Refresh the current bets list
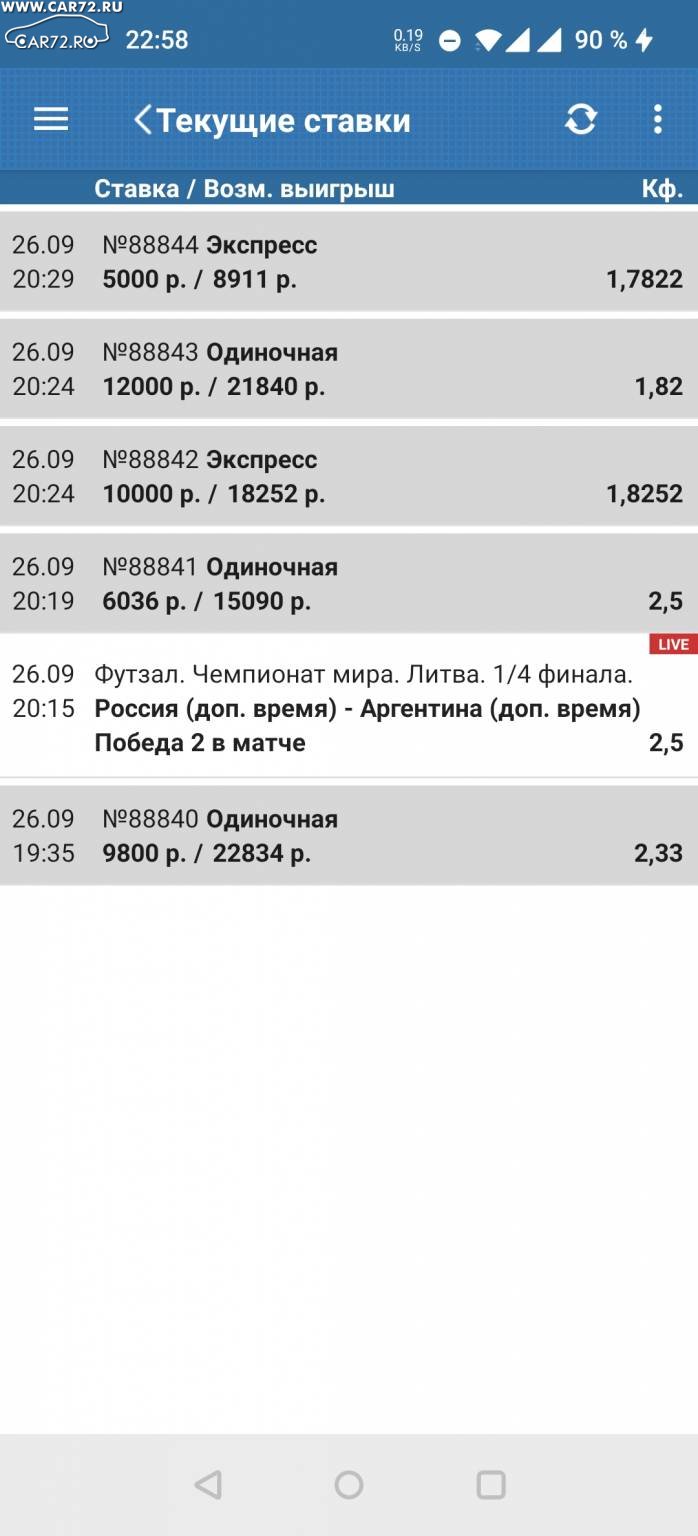This screenshot has width=698, height=1536. click(581, 120)
